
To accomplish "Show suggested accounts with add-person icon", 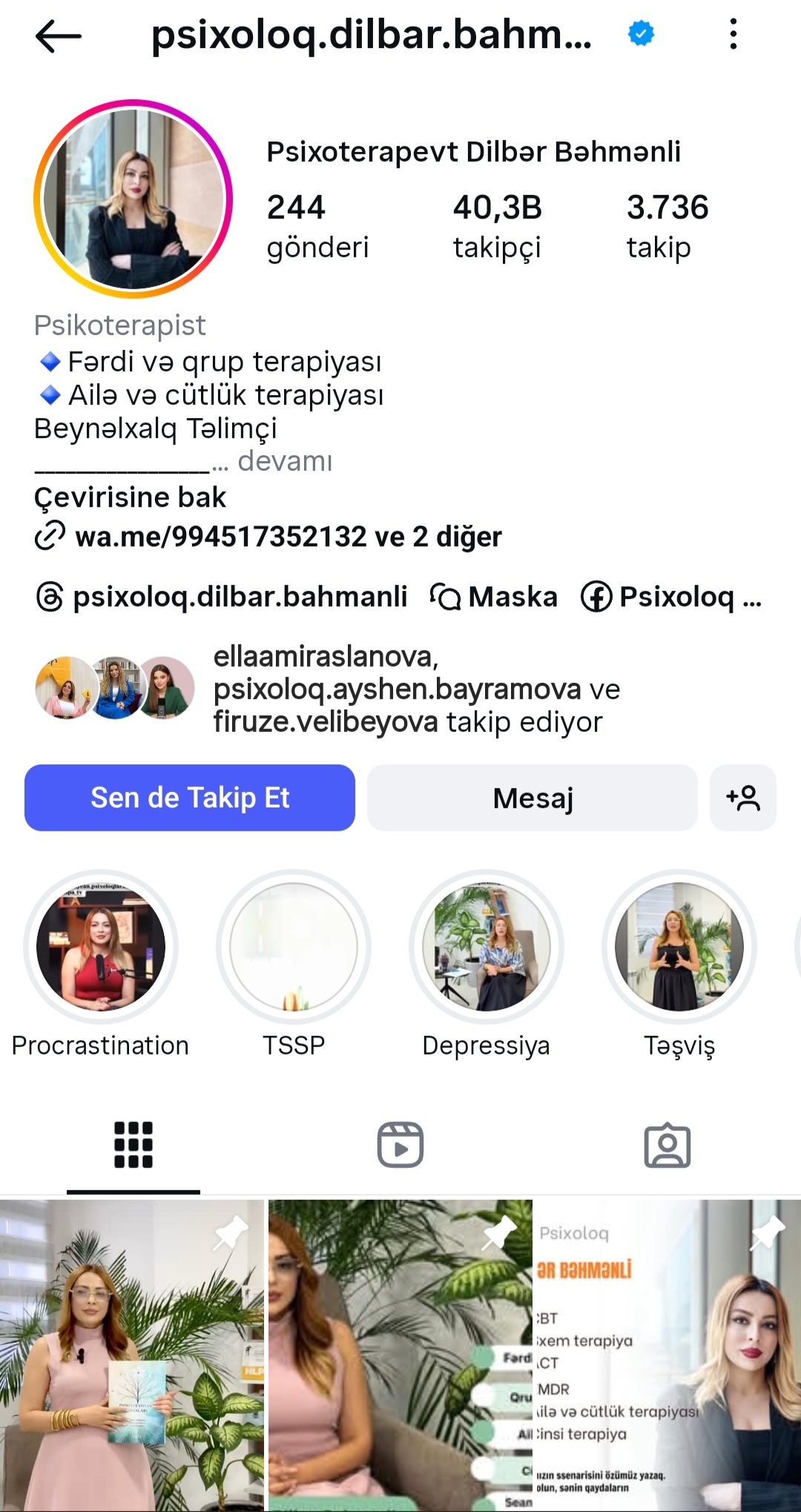I will (x=742, y=798).
